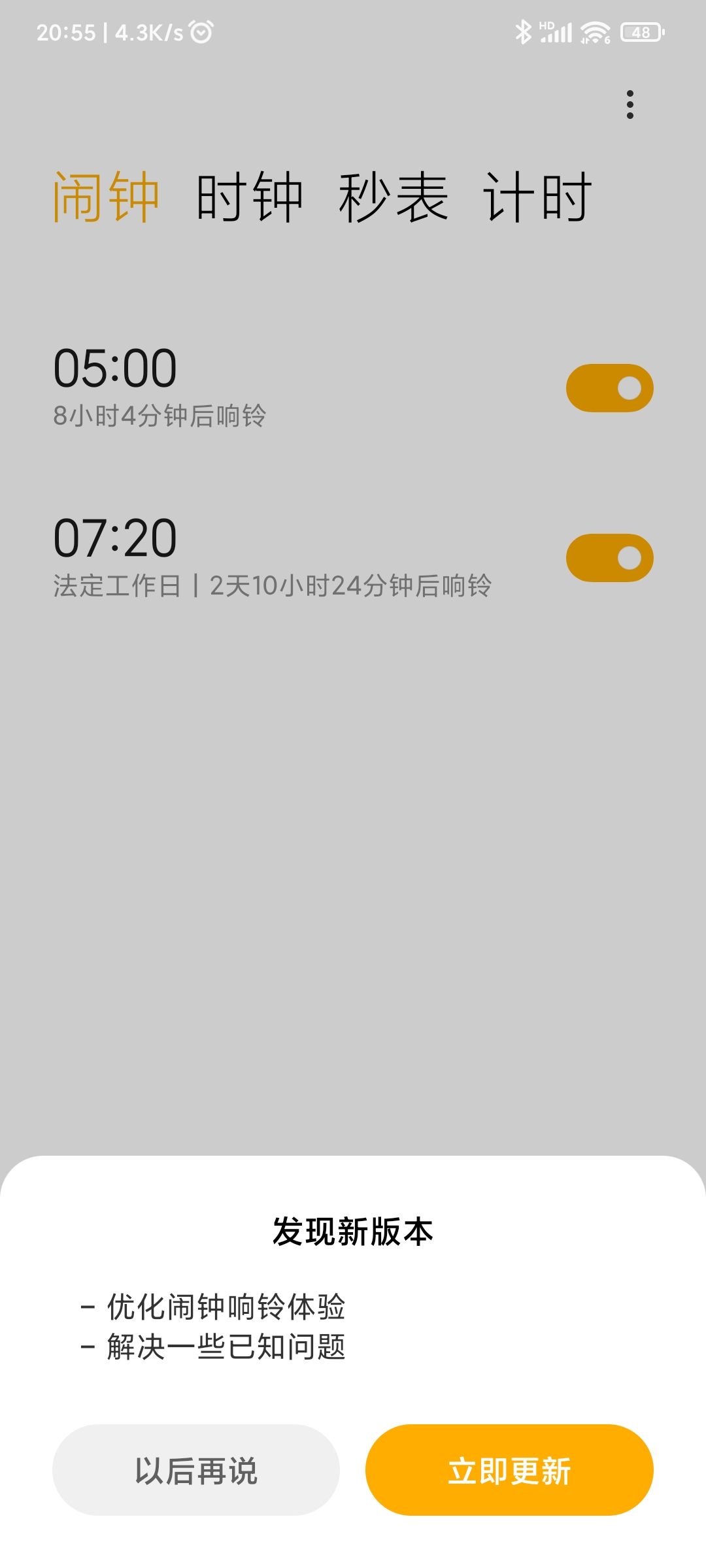706x1568 pixels.
Task: Switch to the 时钟 tab
Action: (x=250, y=197)
